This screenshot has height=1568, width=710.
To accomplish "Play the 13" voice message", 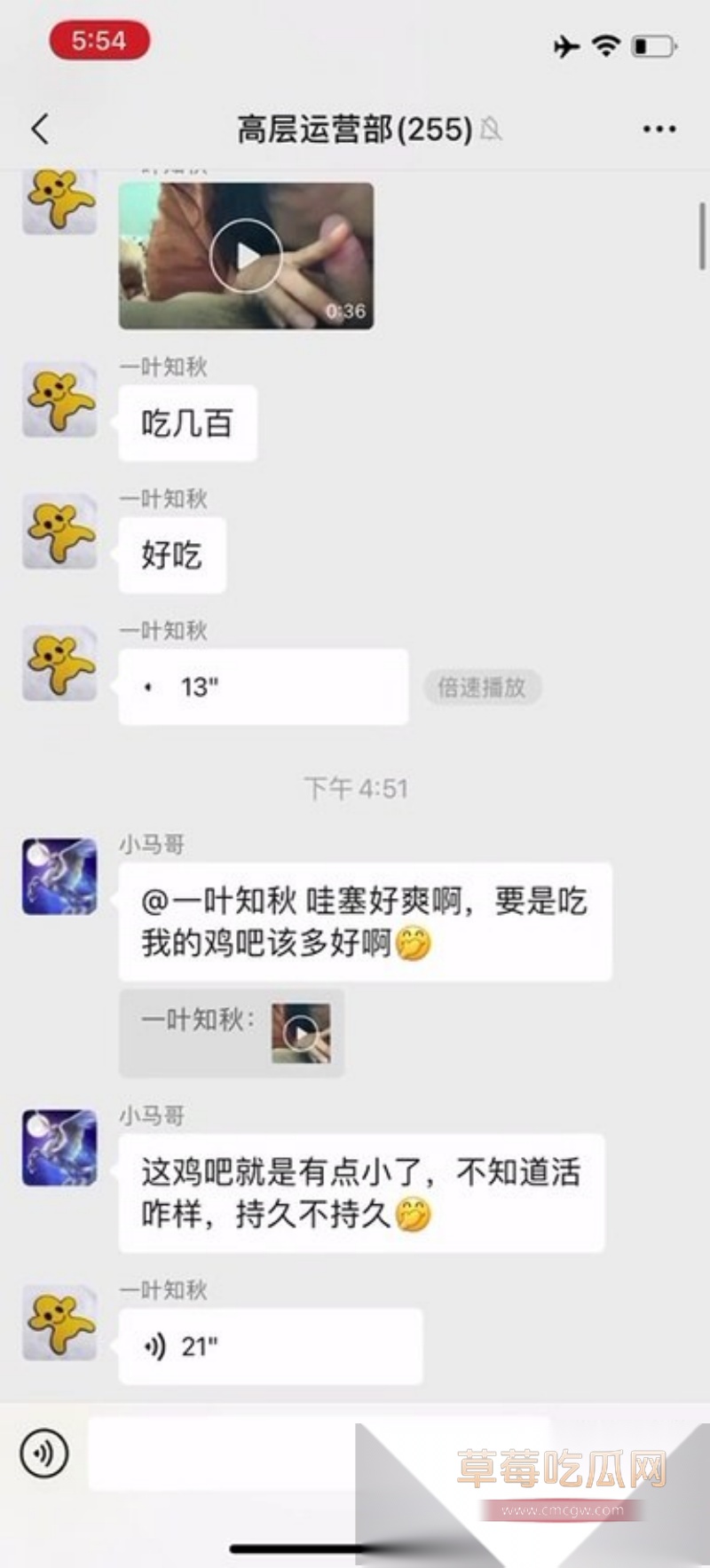I will coord(263,687).
